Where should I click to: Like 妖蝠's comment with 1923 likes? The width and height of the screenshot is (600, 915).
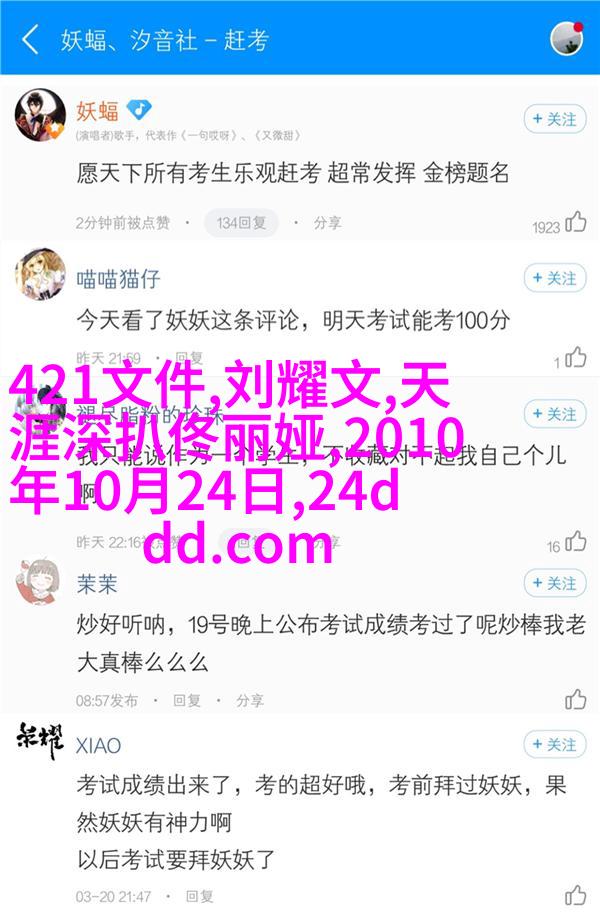(x=575, y=223)
